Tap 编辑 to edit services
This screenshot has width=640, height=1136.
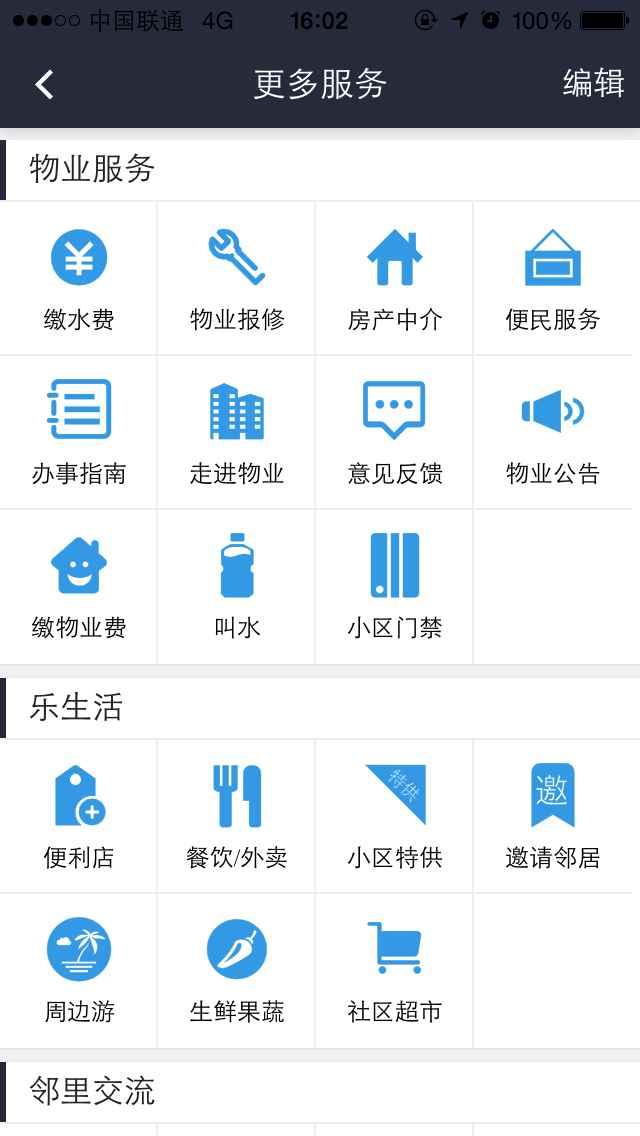593,84
